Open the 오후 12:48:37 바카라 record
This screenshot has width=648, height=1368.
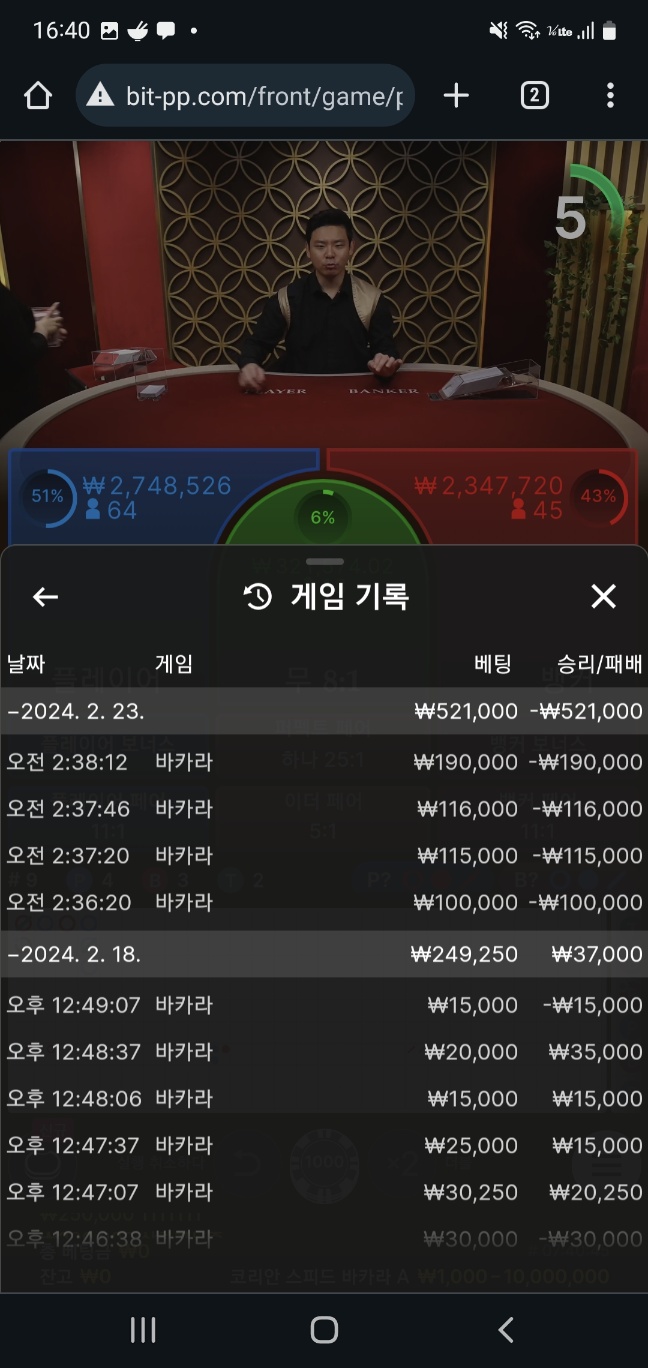click(x=323, y=1052)
